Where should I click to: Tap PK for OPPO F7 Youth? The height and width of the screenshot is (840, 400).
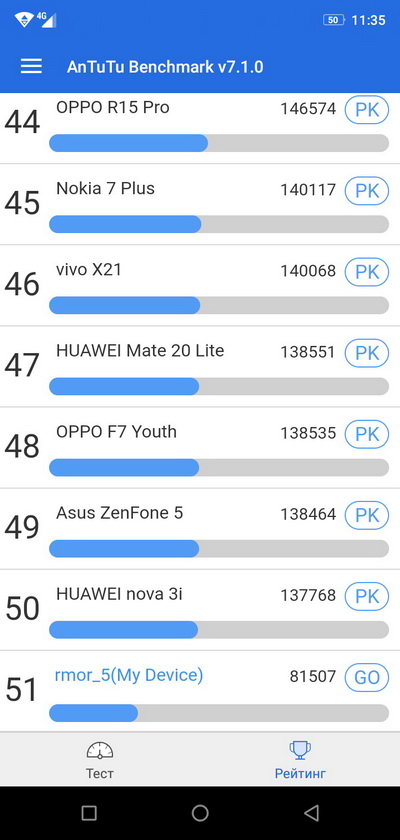tap(367, 434)
